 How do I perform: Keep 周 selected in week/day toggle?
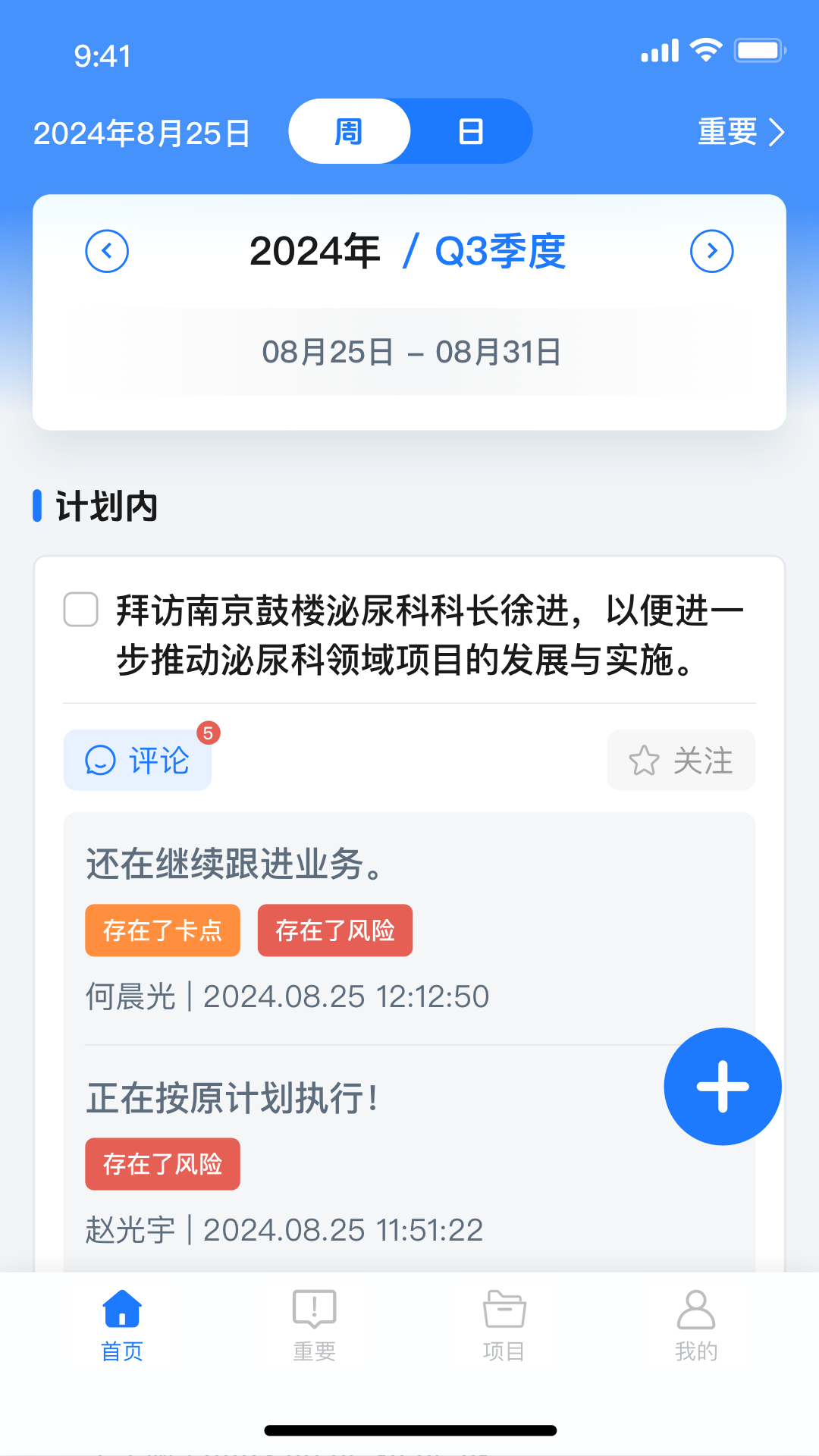(349, 130)
